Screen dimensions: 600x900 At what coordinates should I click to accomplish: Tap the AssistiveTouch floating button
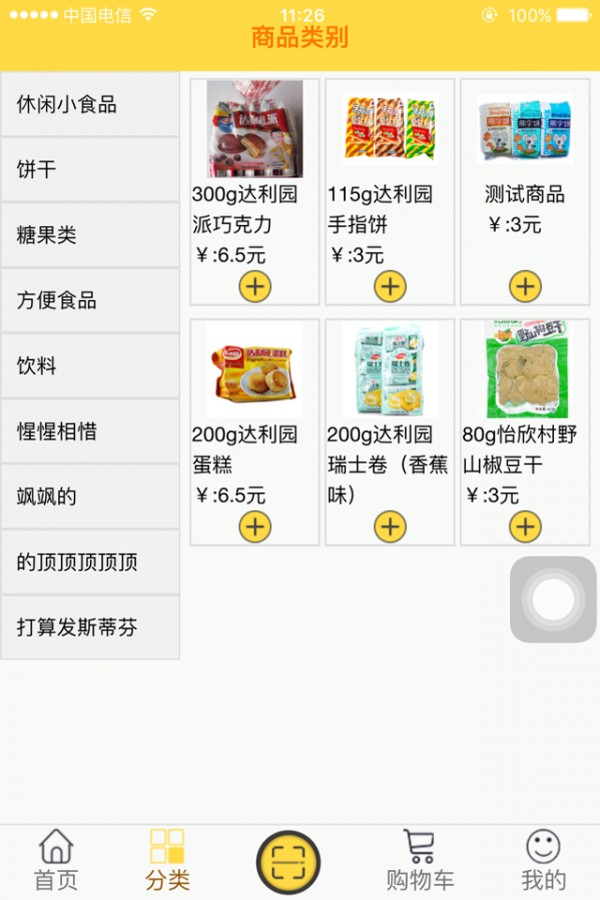coord(553,600)
